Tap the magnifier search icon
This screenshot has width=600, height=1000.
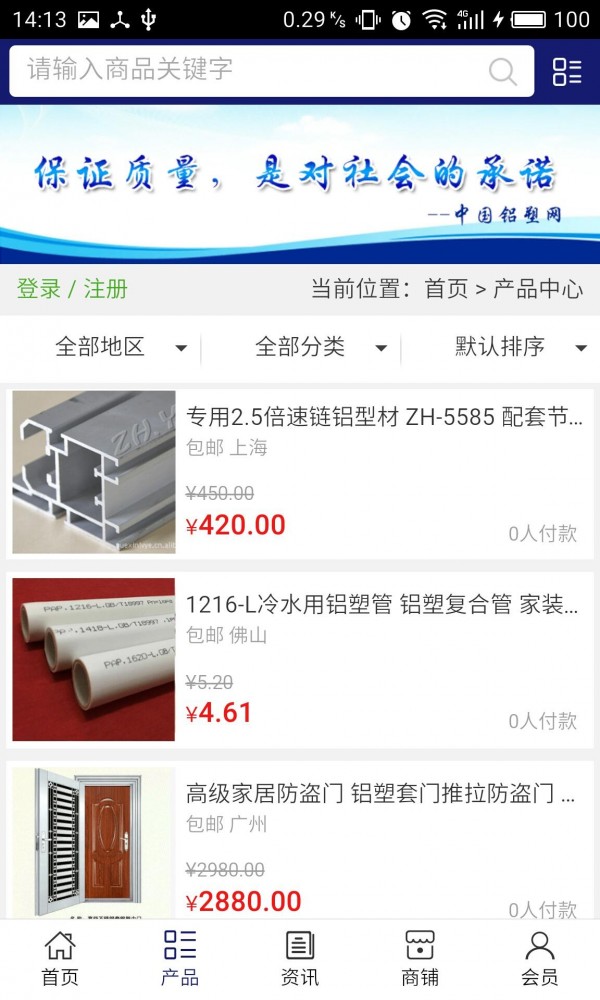tap(502, 71)
